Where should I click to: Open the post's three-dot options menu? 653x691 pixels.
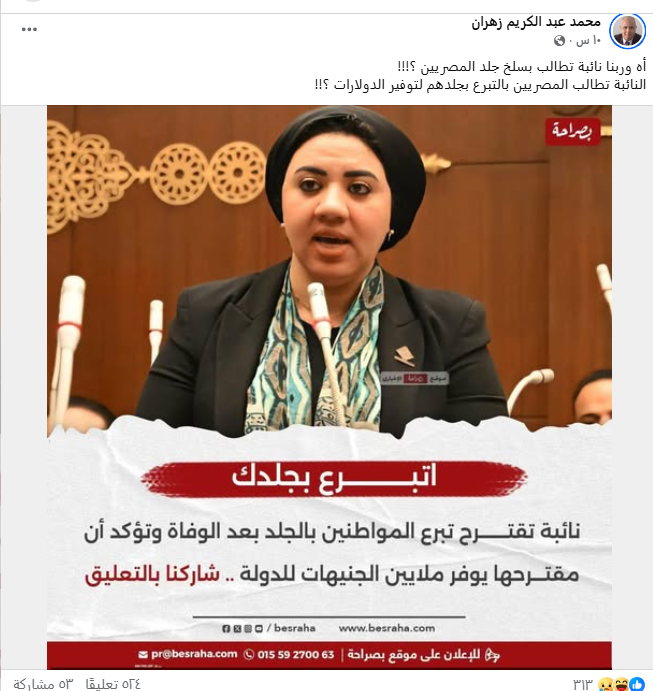tap(29, 30)
